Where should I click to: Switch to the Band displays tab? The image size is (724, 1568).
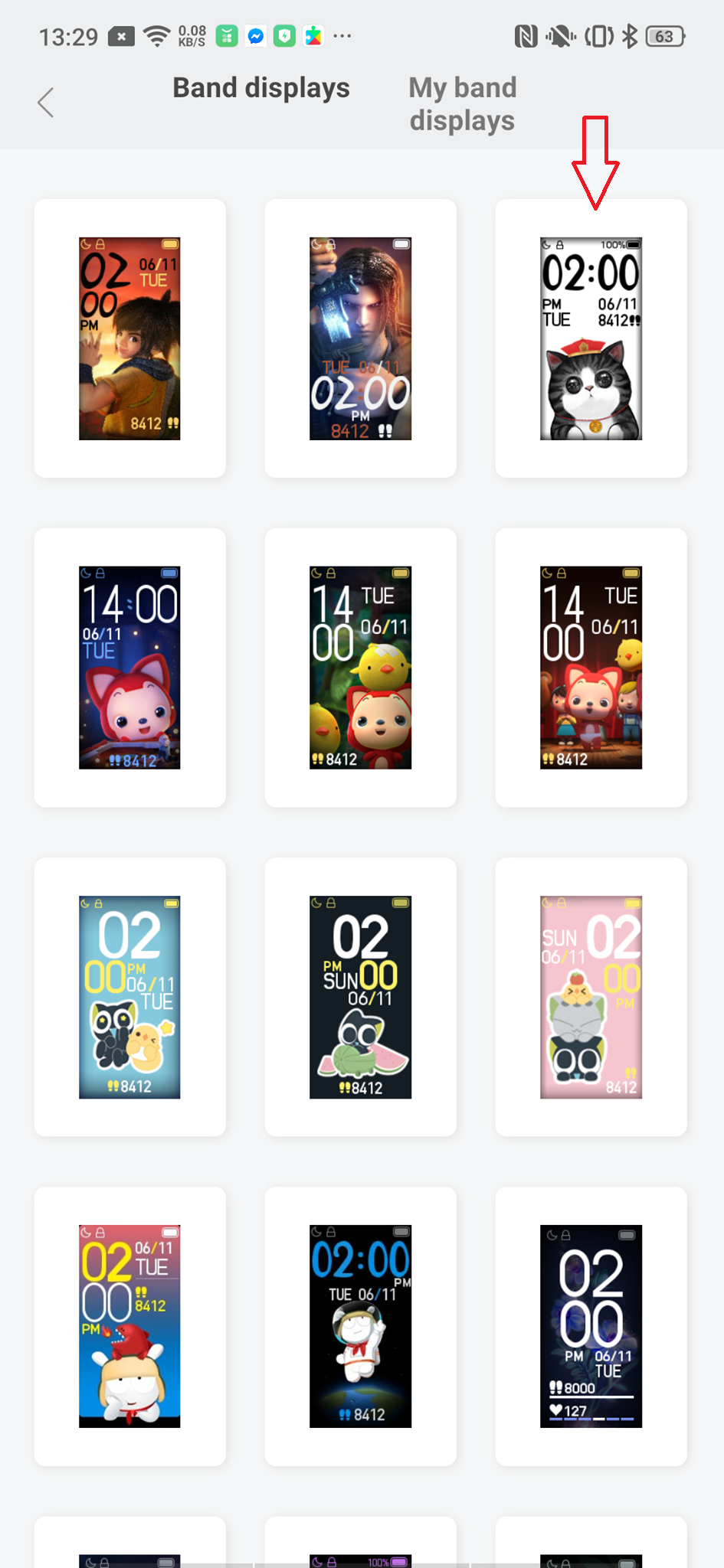click(260, 88)
